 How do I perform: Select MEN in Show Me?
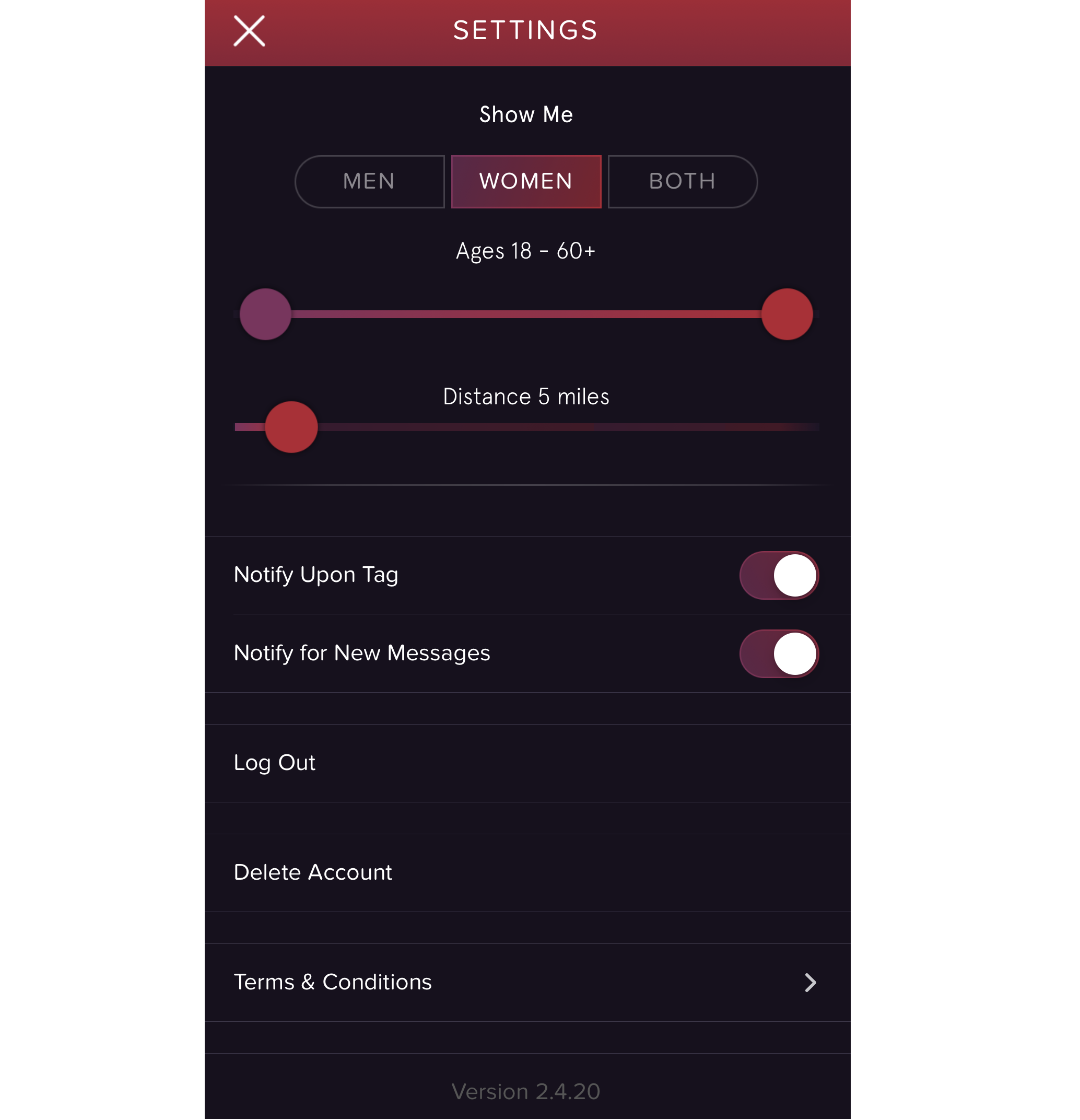click(x=370, y=182)
